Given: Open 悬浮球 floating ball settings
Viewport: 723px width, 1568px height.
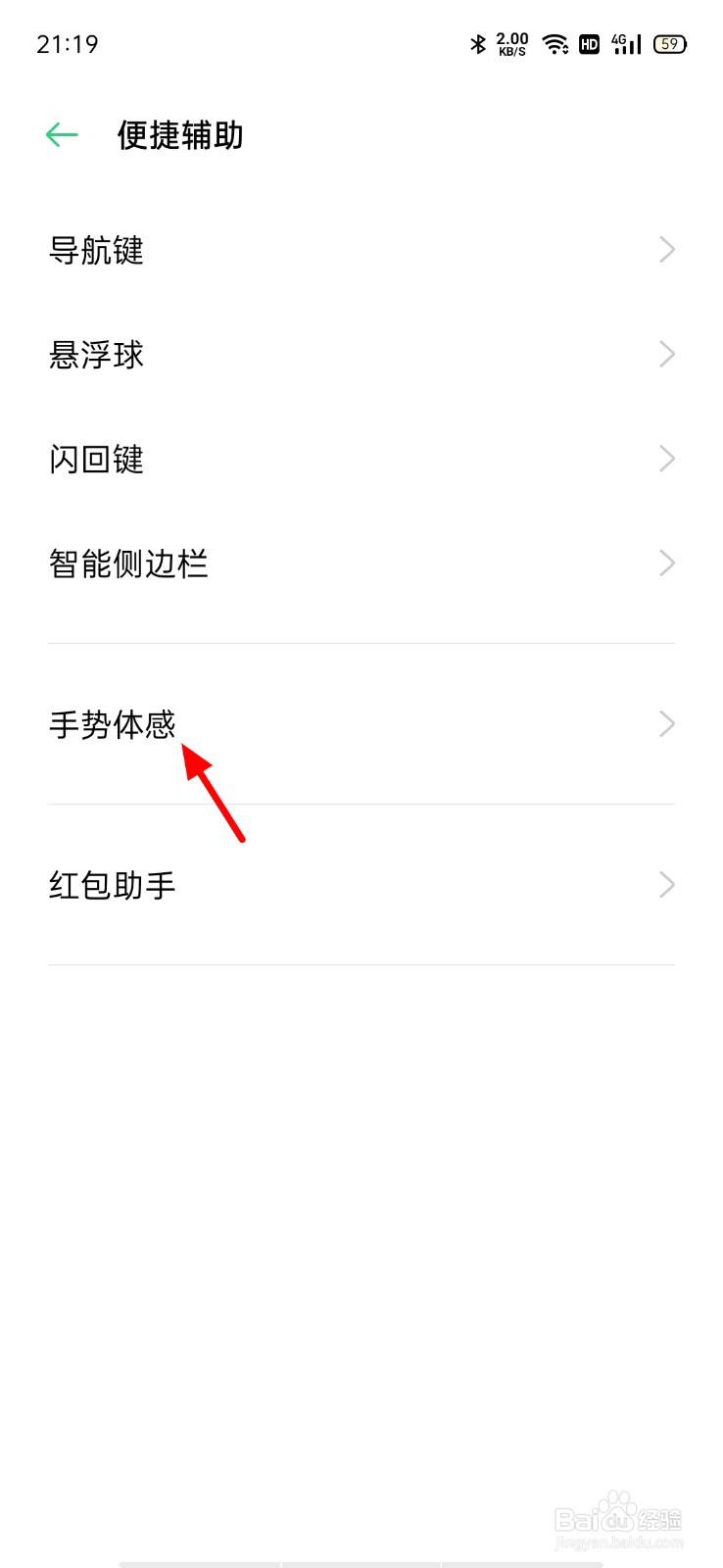Looking at the screenshot, I should click(97, 355).
